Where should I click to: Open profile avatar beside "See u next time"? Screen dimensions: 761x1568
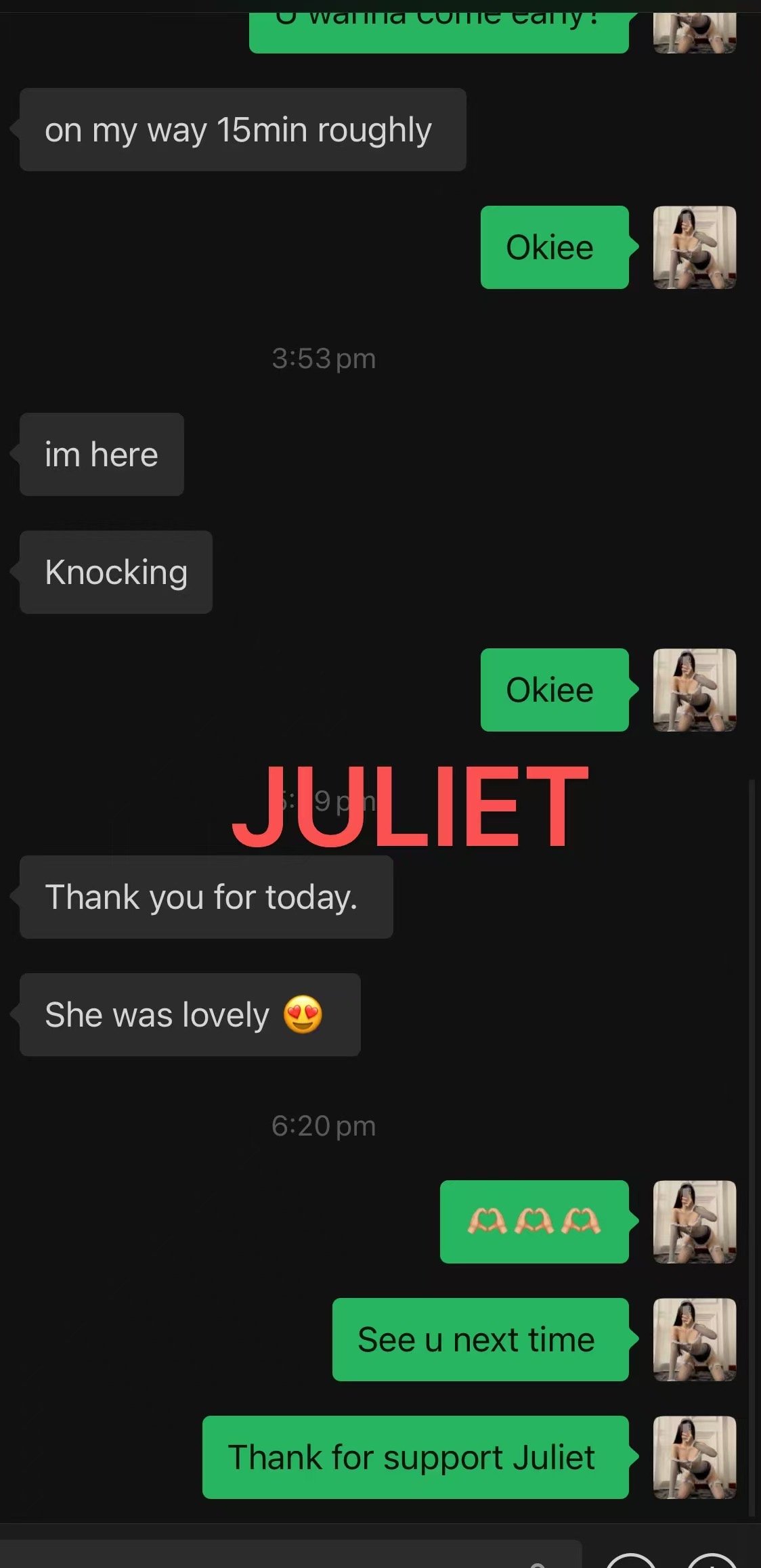click(694, 1339)
